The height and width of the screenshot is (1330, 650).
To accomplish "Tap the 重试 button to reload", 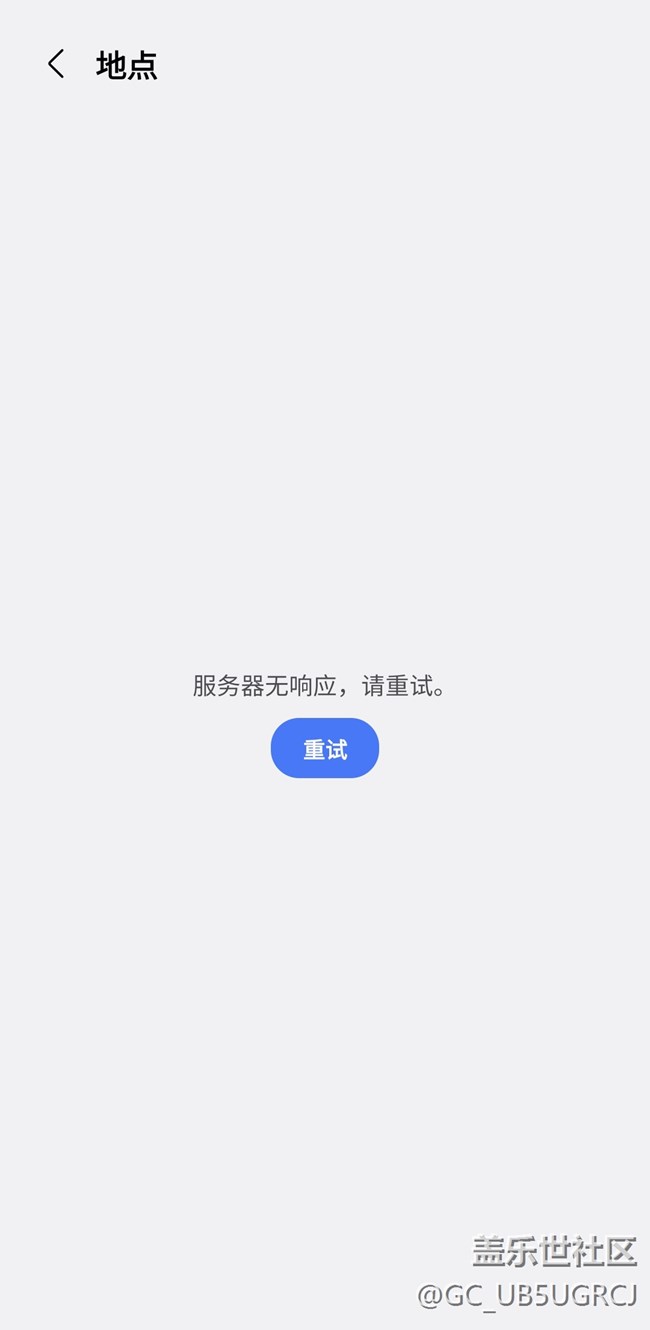I will pyautogui.click(x=325, y=748).
